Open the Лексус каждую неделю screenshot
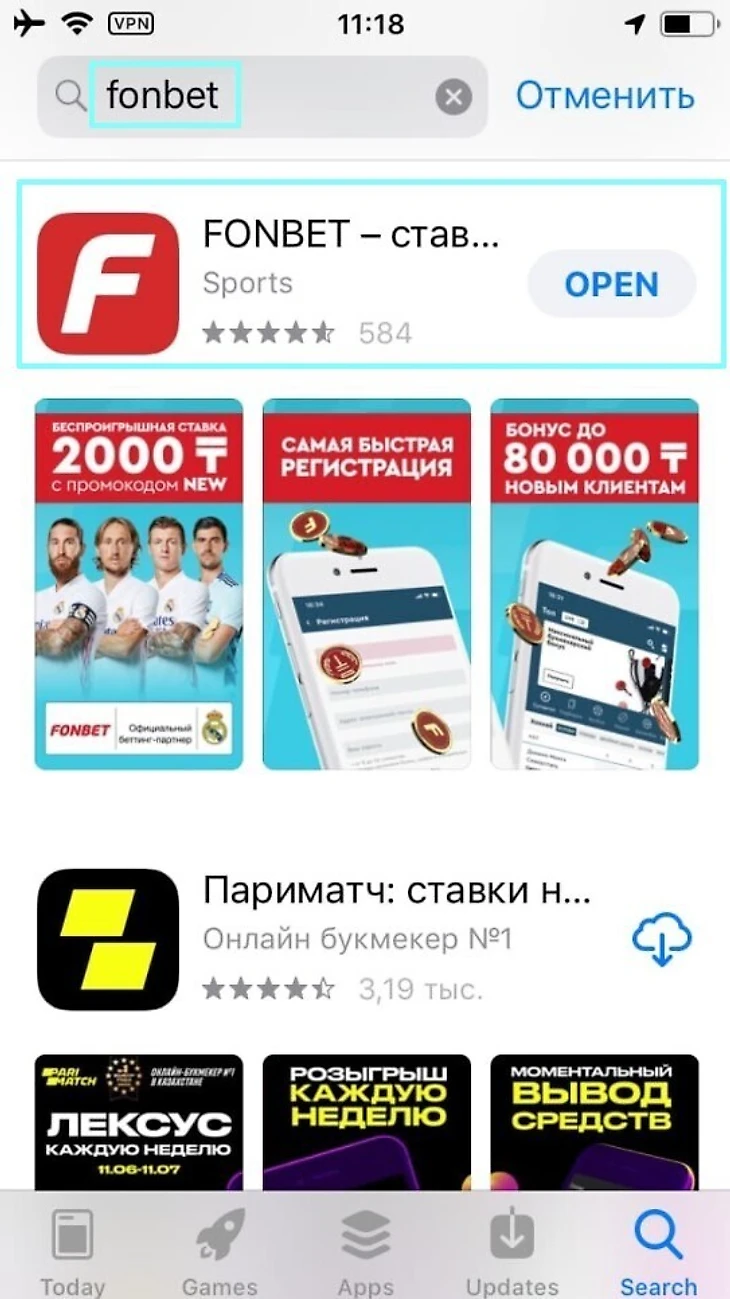This screenshot has height=1299, width=730. click(x=139, y=1120)
